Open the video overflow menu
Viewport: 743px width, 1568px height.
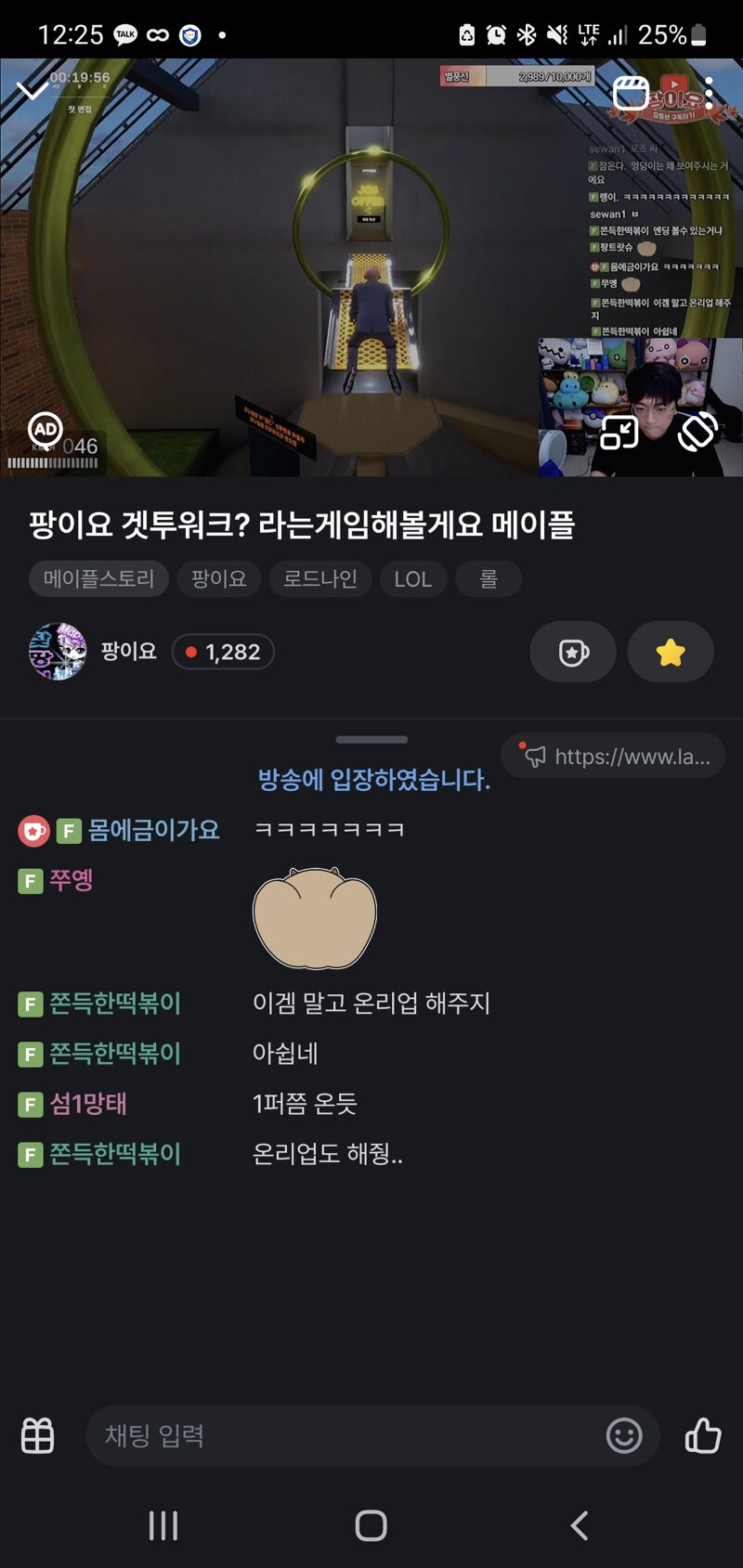click(710, 93)
